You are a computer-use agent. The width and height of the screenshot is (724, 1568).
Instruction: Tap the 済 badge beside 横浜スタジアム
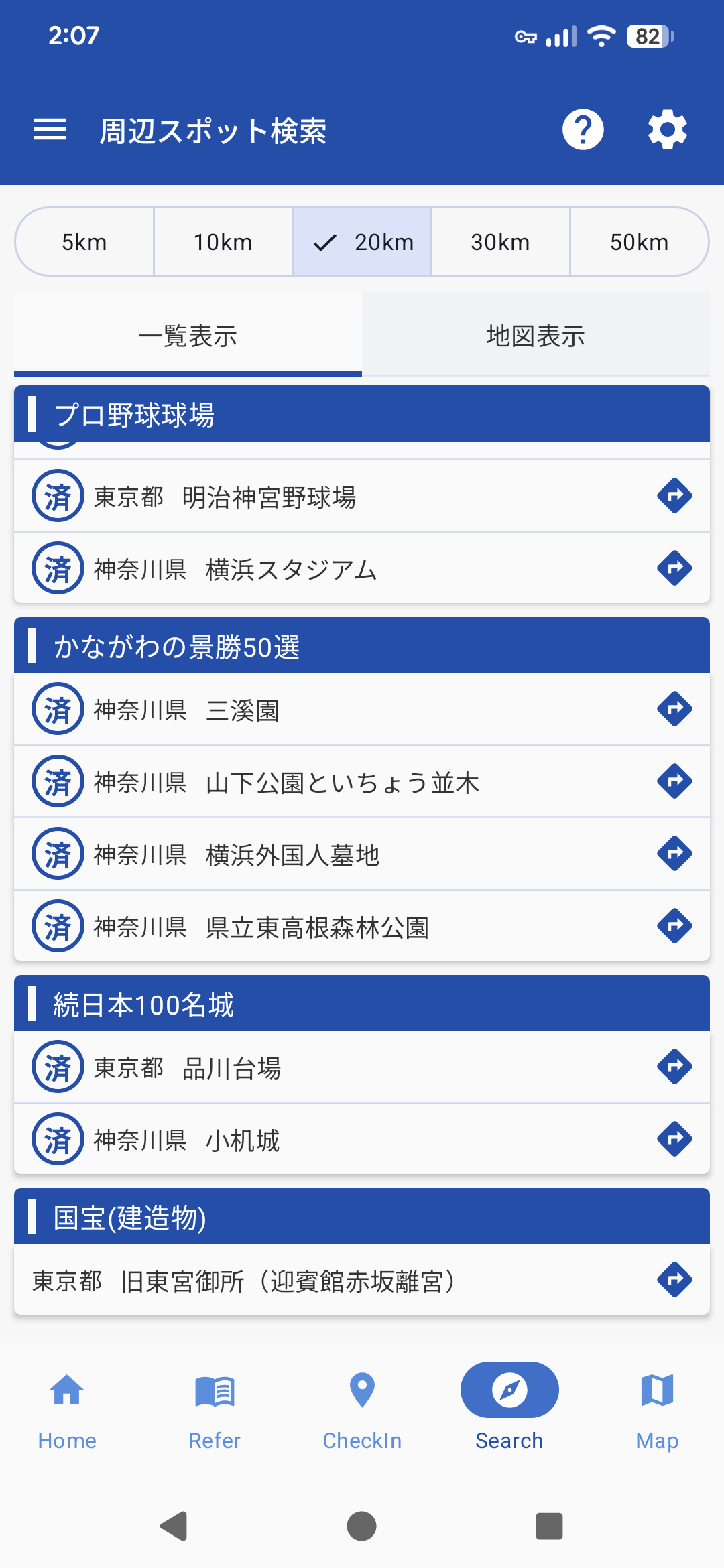[57, 569]
